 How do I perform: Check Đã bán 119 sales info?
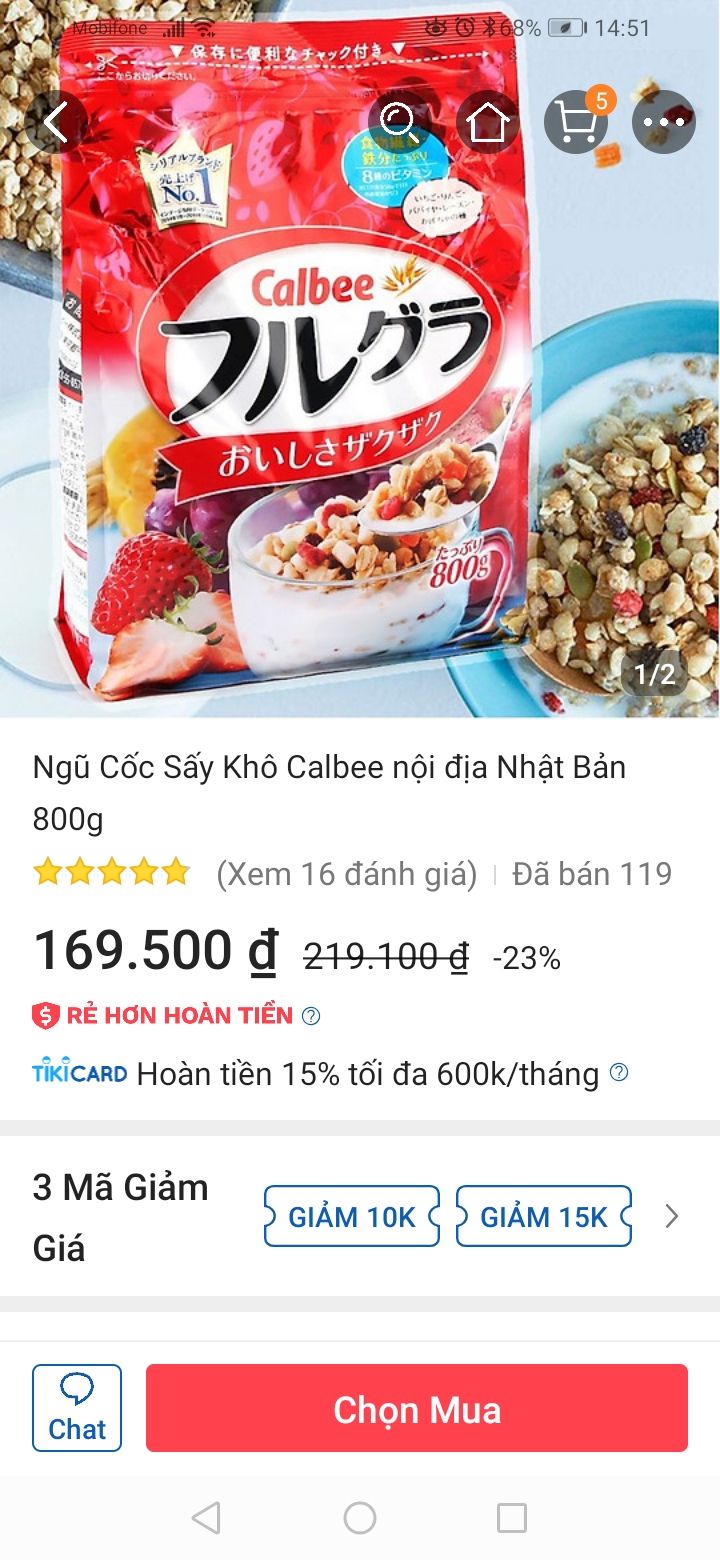[587, 873]
